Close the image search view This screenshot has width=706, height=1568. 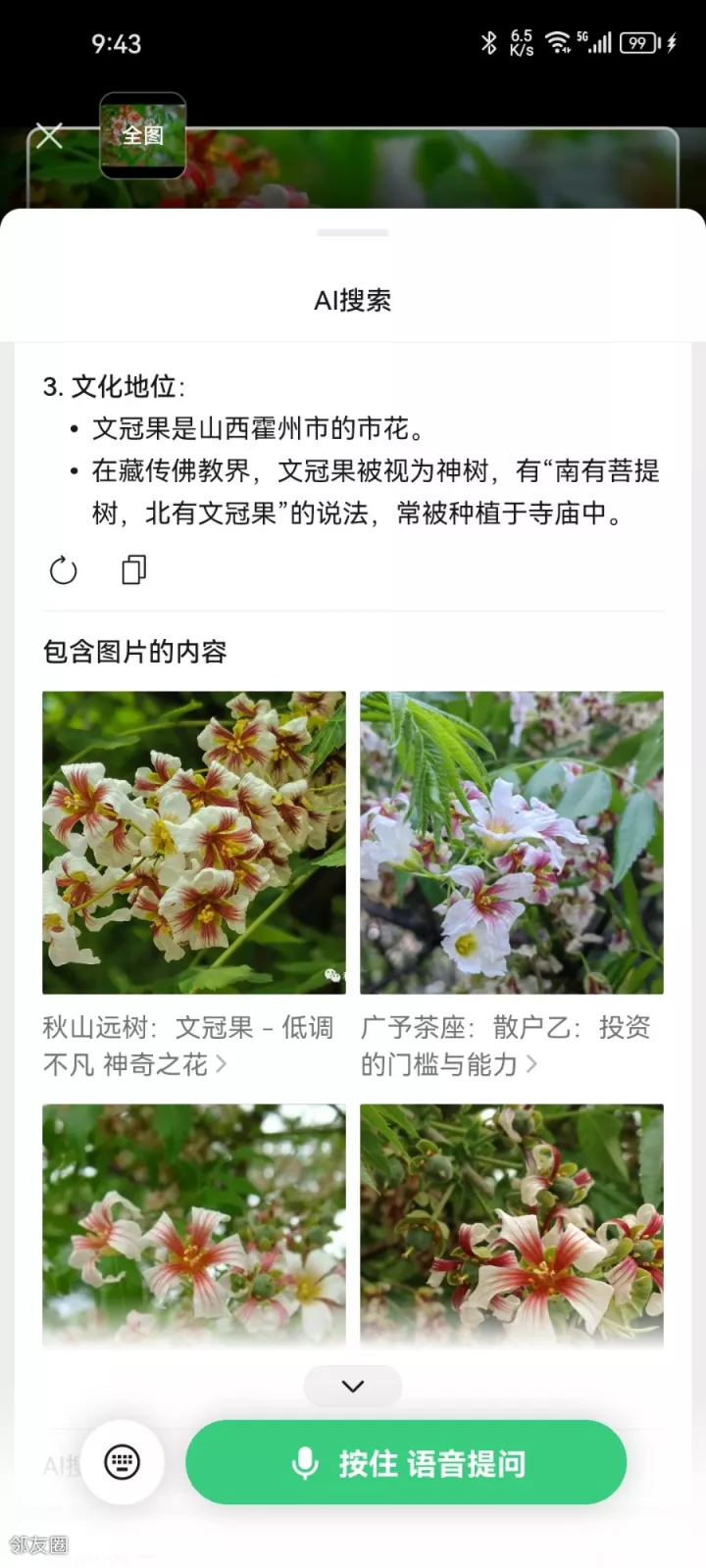[x=49, y=136]
